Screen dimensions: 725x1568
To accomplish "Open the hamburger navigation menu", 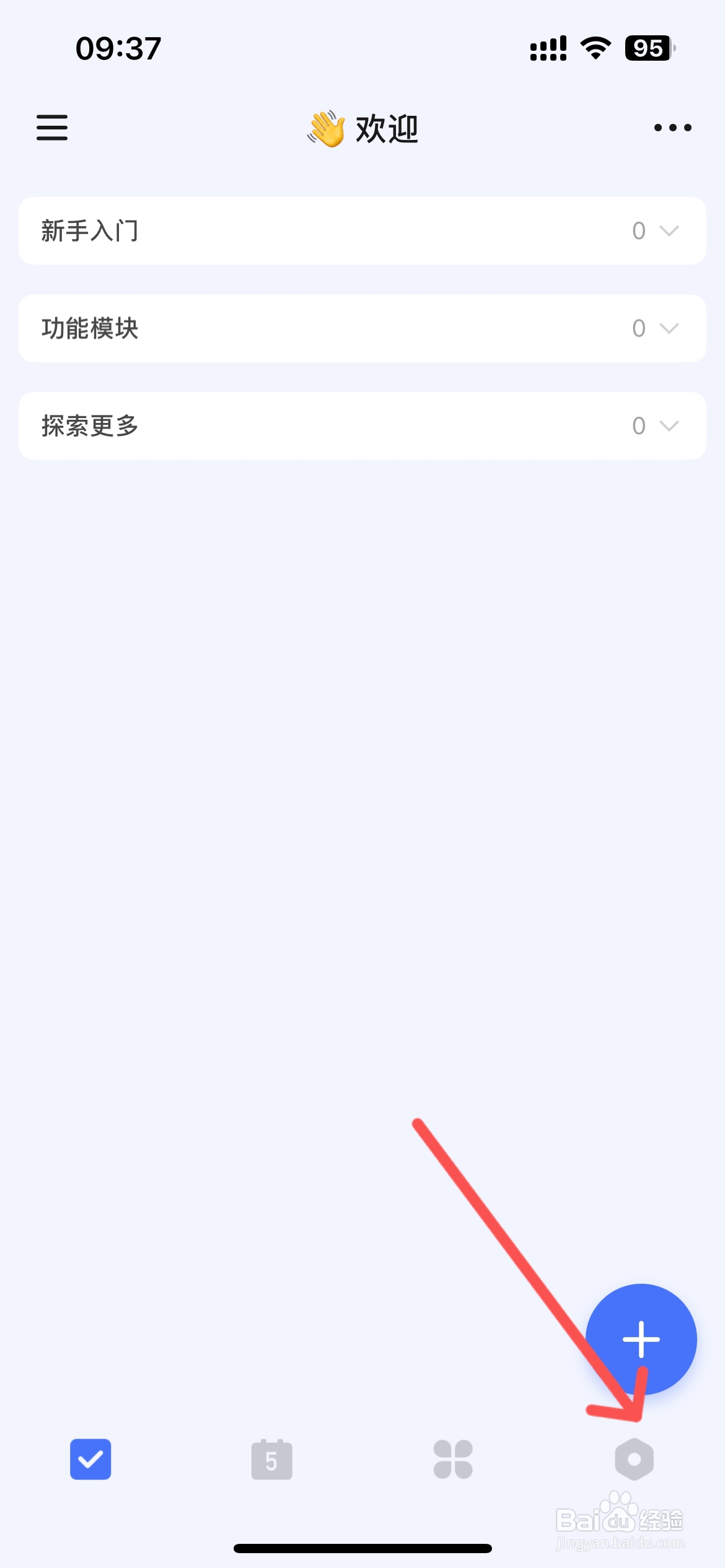I will 51,128.
